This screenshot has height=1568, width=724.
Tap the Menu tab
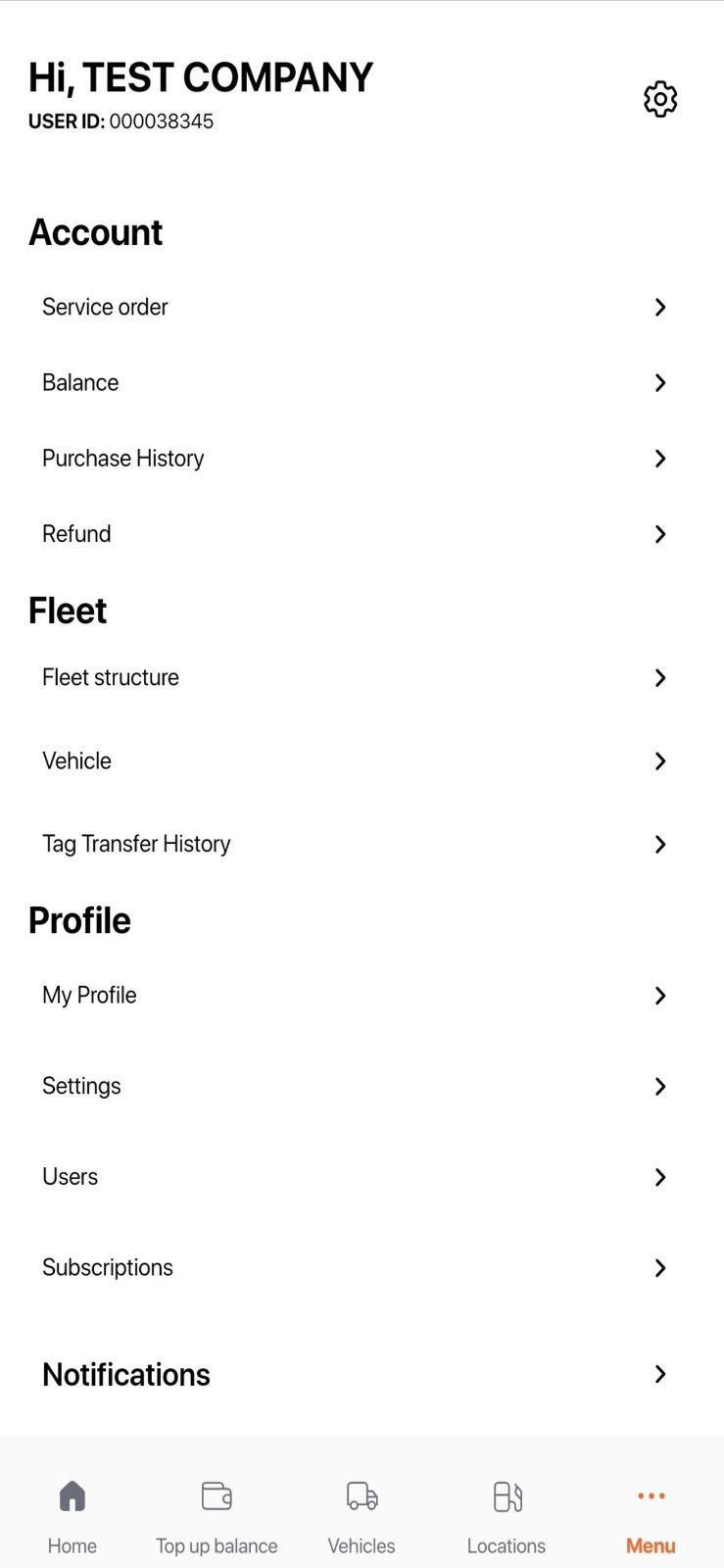pos(651,1517)
